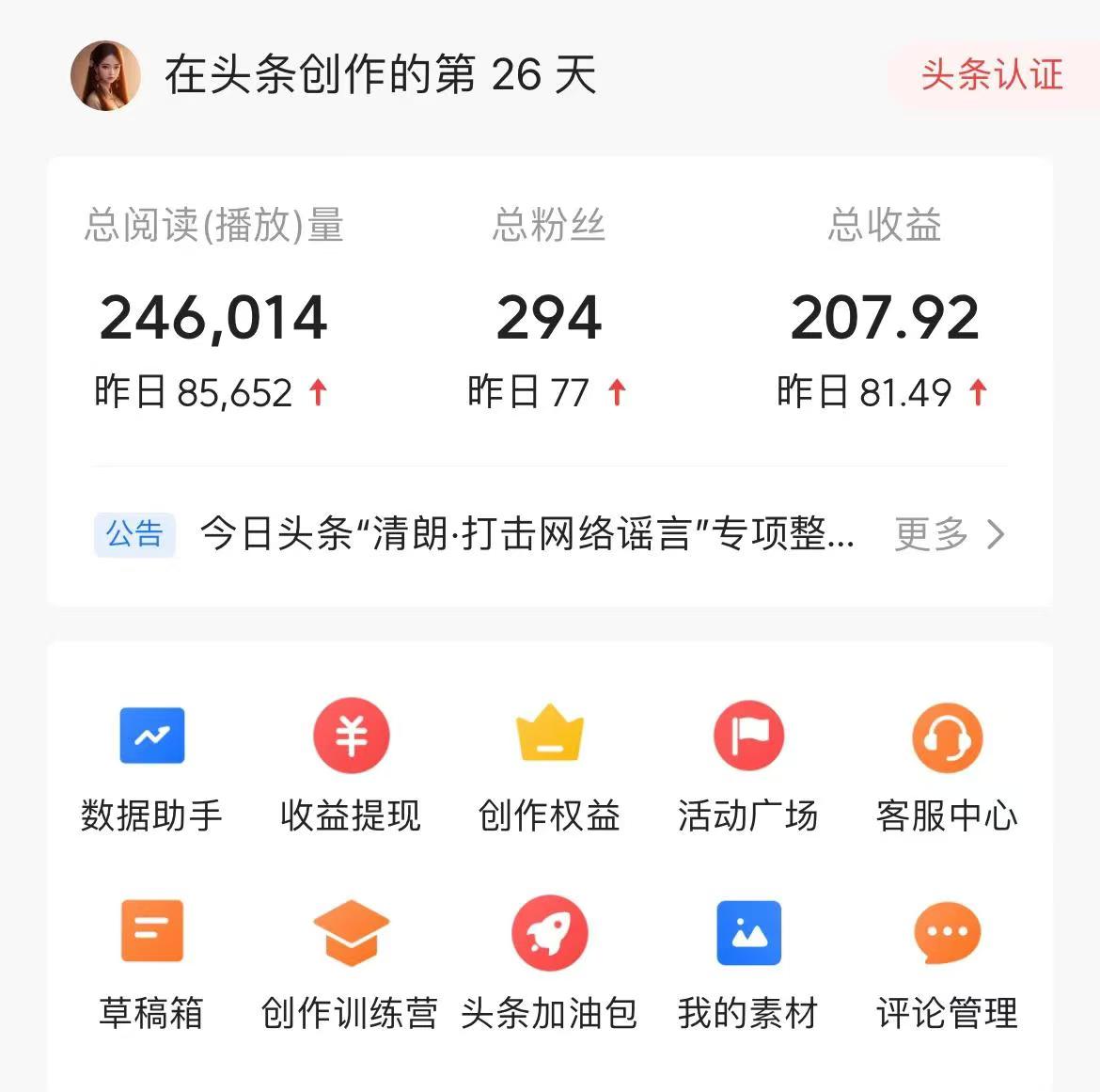Tap the profile avatar picture
The height and width of the screenshot is (1092, 1100).
pyautogui.click(x=105, y=75)
